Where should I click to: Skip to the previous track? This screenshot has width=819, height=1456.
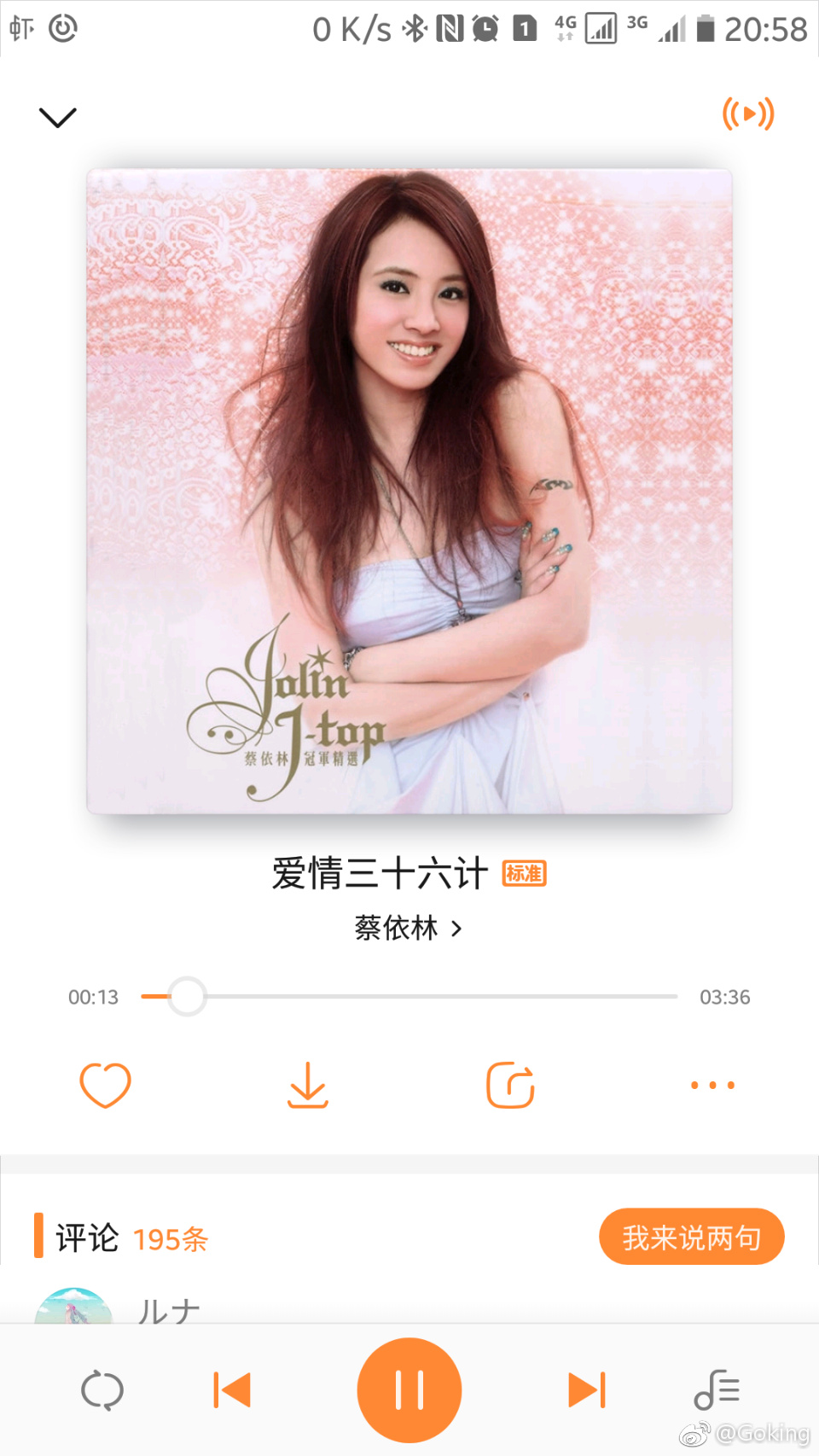point(232,1390)
